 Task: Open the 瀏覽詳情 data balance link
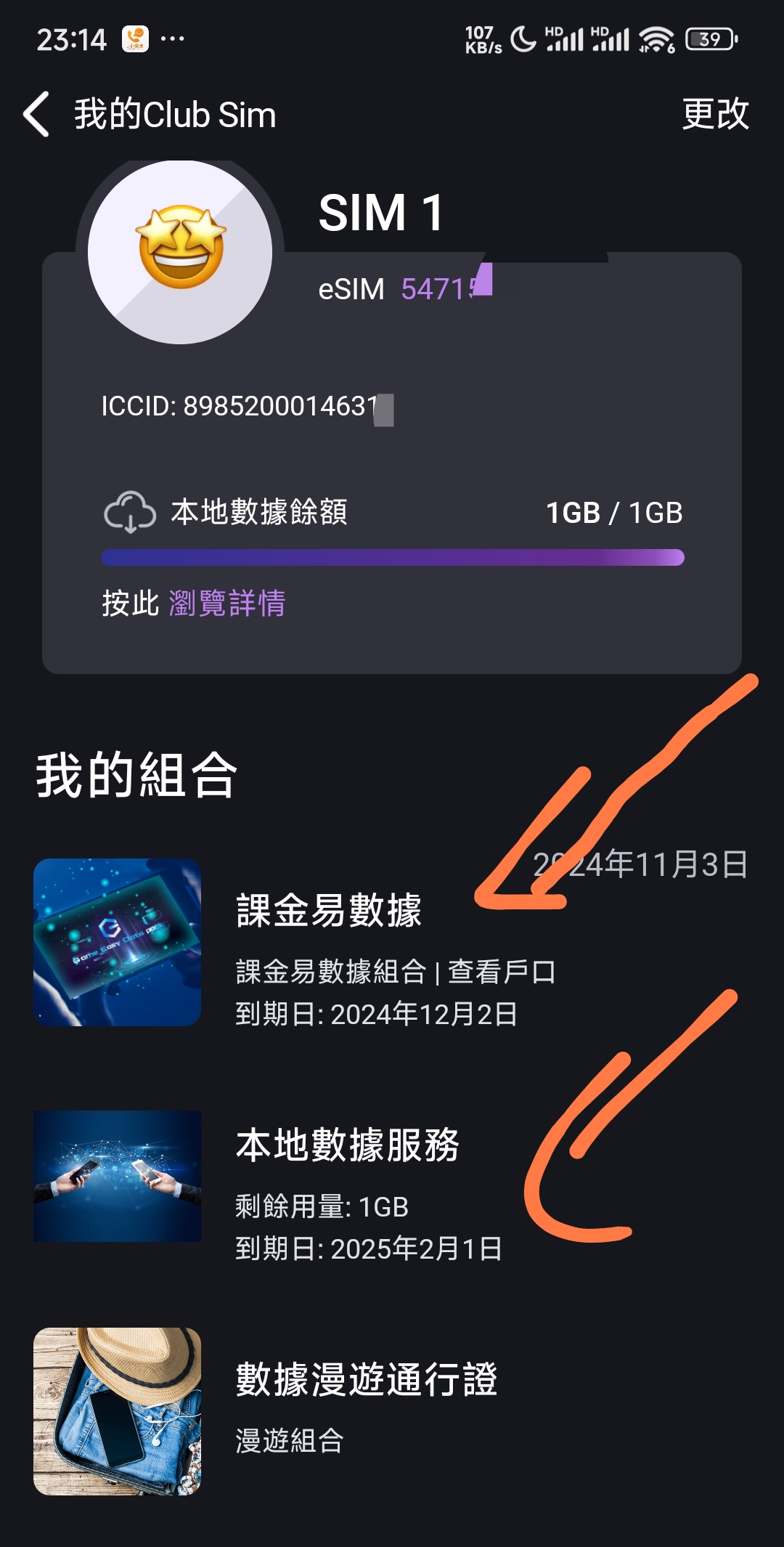click(x=226, y=603)
